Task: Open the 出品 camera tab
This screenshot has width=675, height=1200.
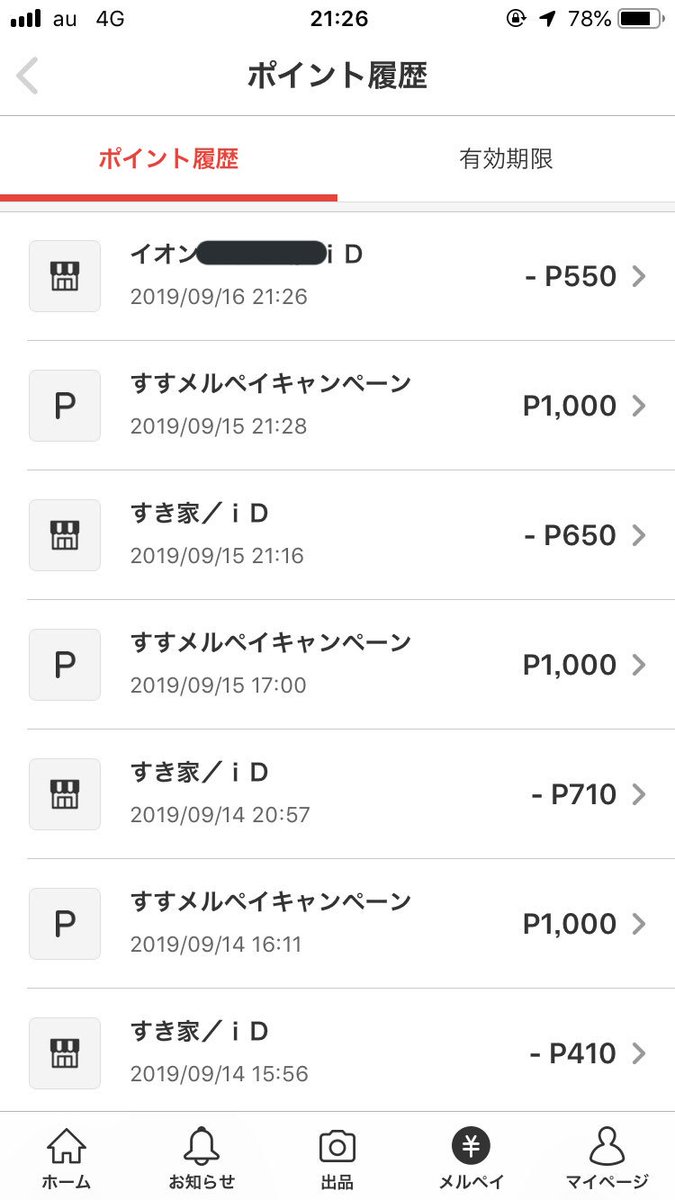Action: tap(337, 1157)
